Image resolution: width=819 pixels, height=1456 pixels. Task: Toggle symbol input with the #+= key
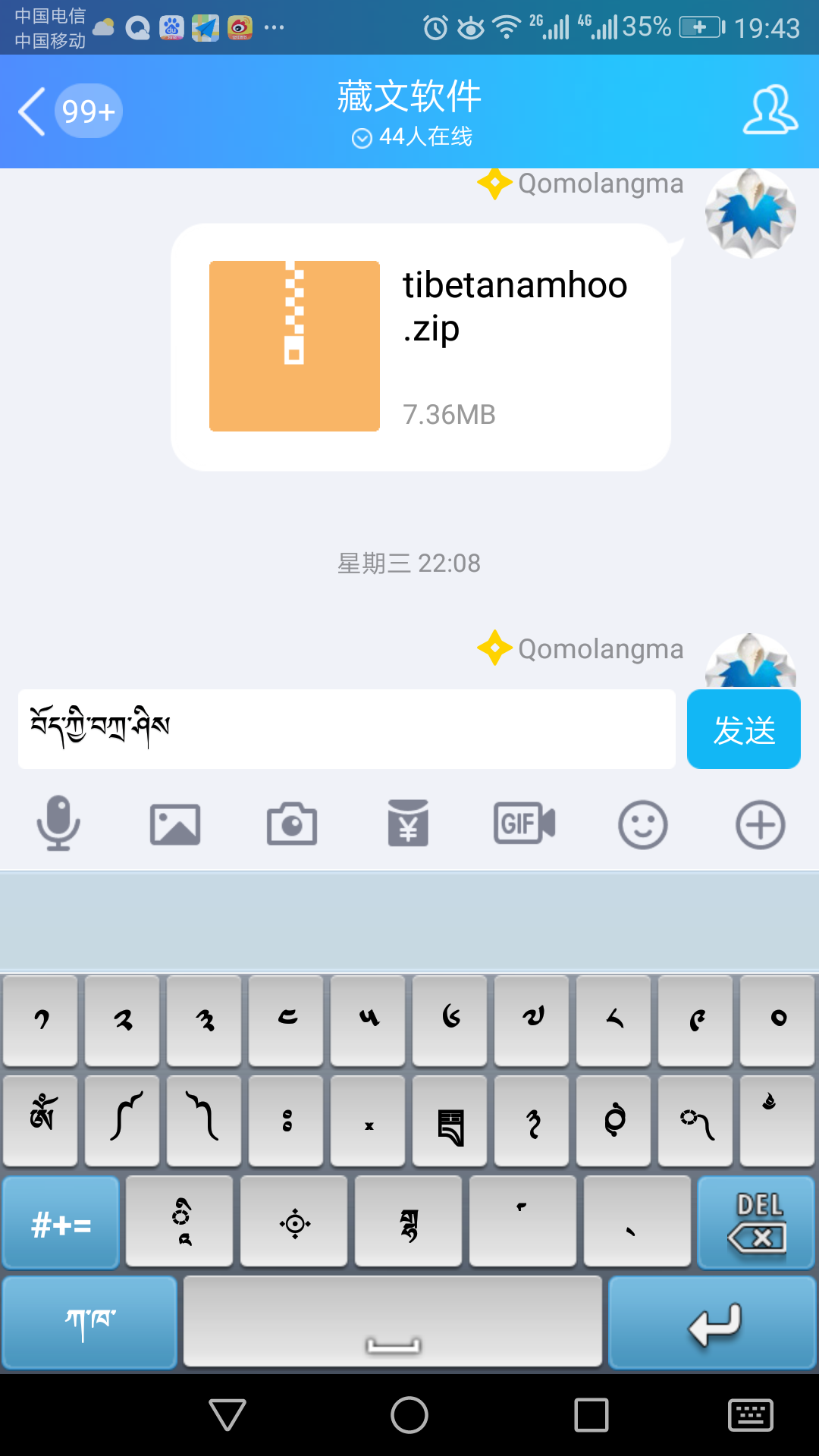point(60,1222)
